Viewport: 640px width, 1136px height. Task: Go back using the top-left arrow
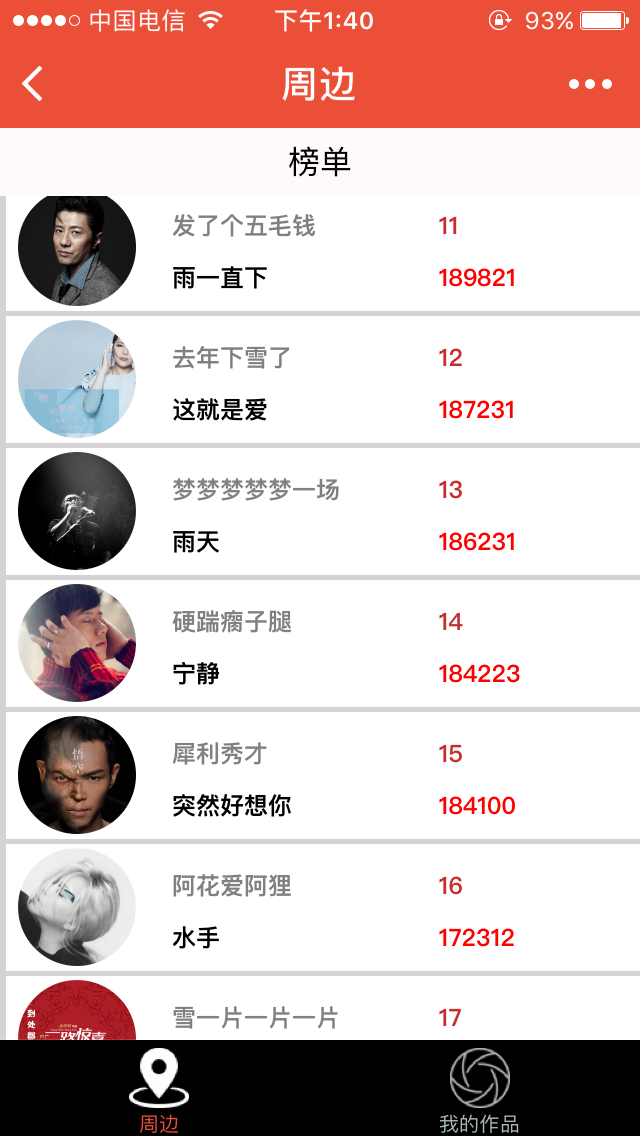[x=33, y=84]
